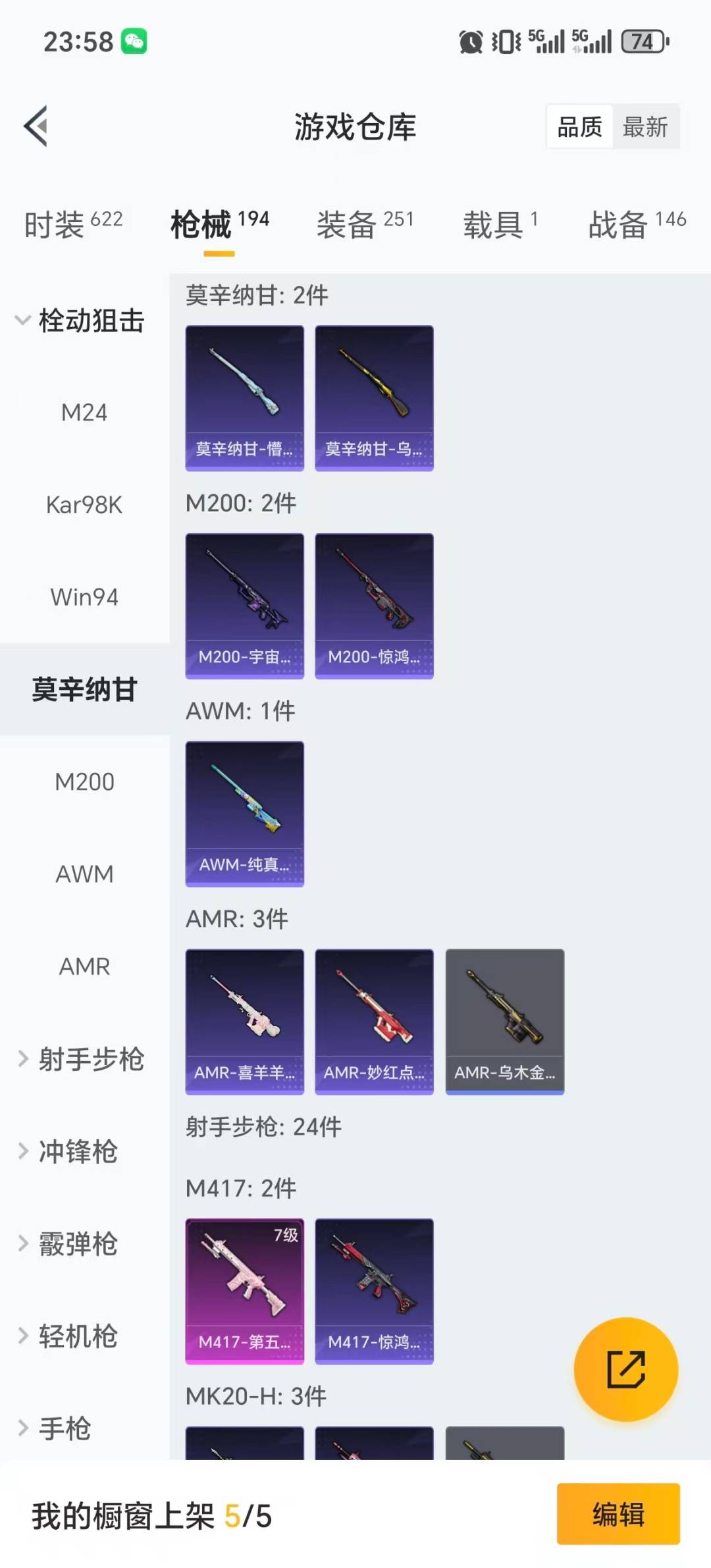Enable sorting by 品质

578,126
